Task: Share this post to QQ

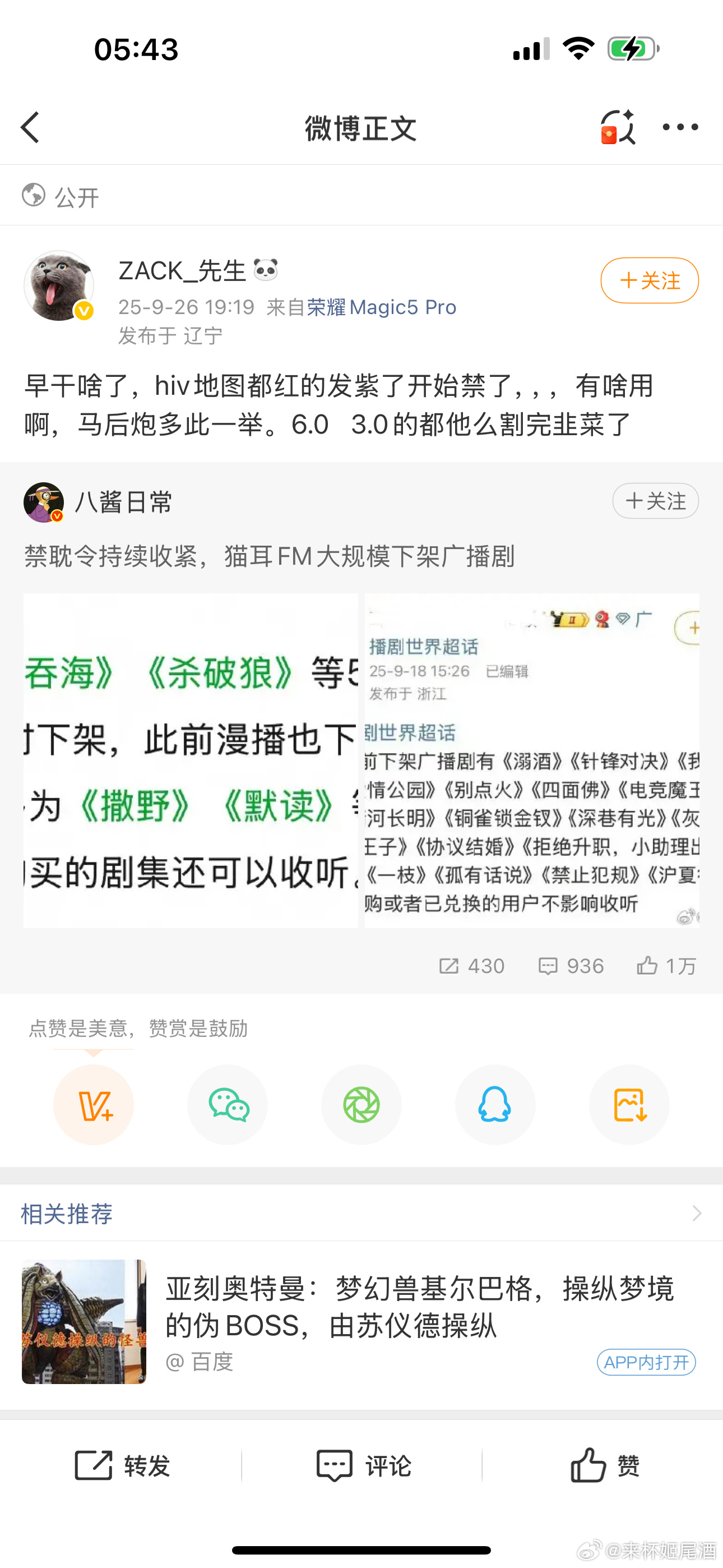Action: [x=495, y=1105]
